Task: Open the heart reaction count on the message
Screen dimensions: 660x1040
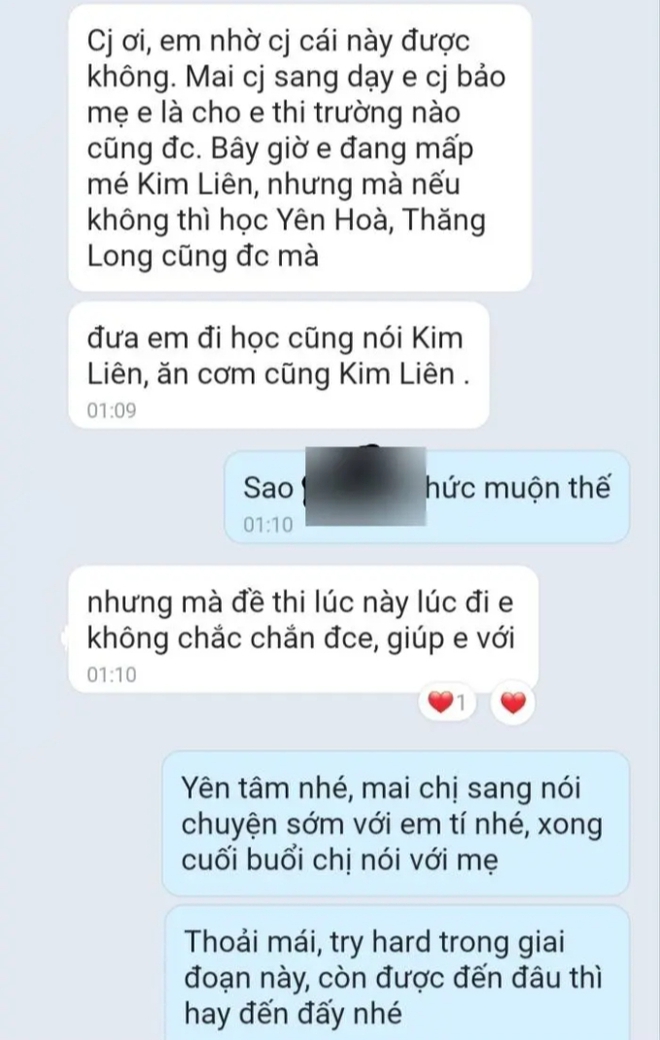Action: coord(449,703)
